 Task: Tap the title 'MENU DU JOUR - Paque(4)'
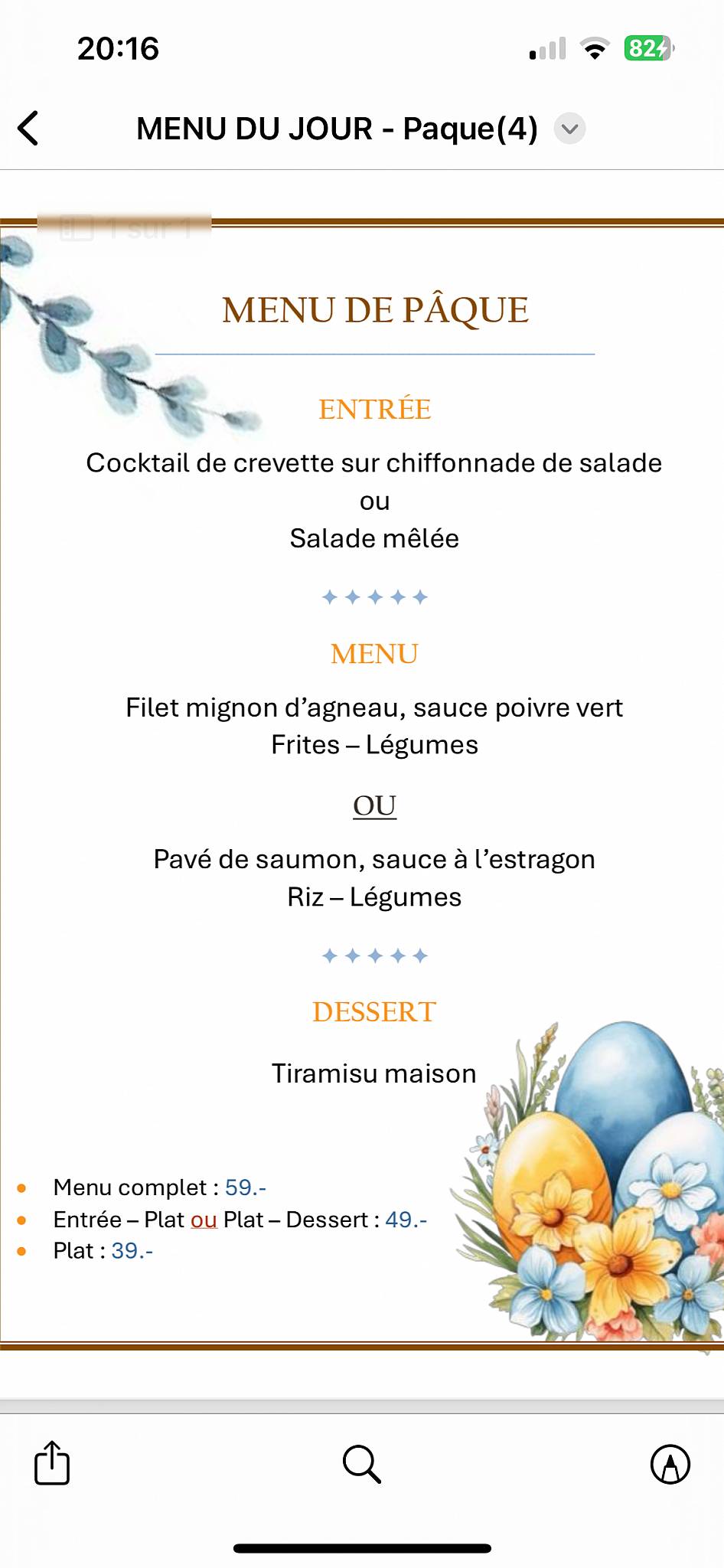click(x=337, y=129)
